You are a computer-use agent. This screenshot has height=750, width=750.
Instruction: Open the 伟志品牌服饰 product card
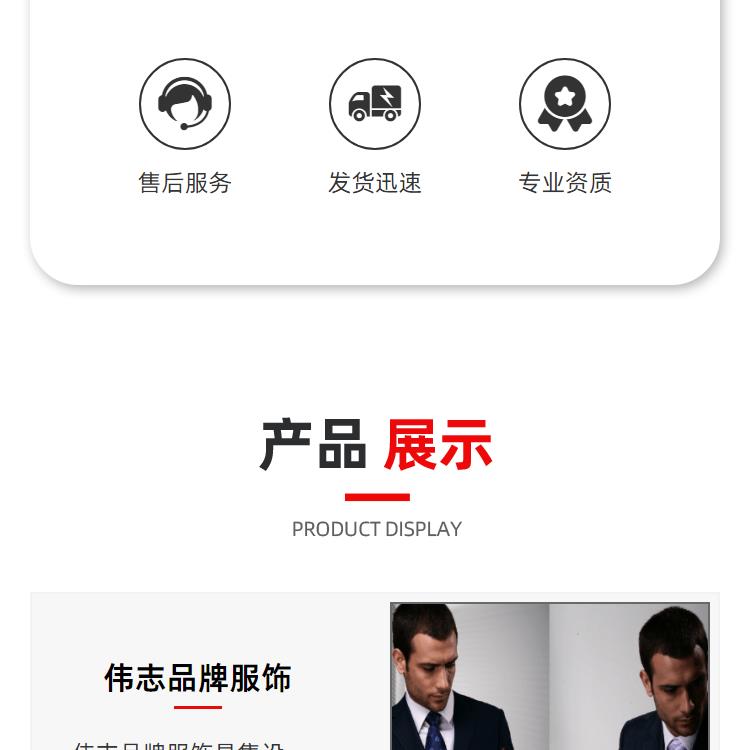tap(198, 678)
